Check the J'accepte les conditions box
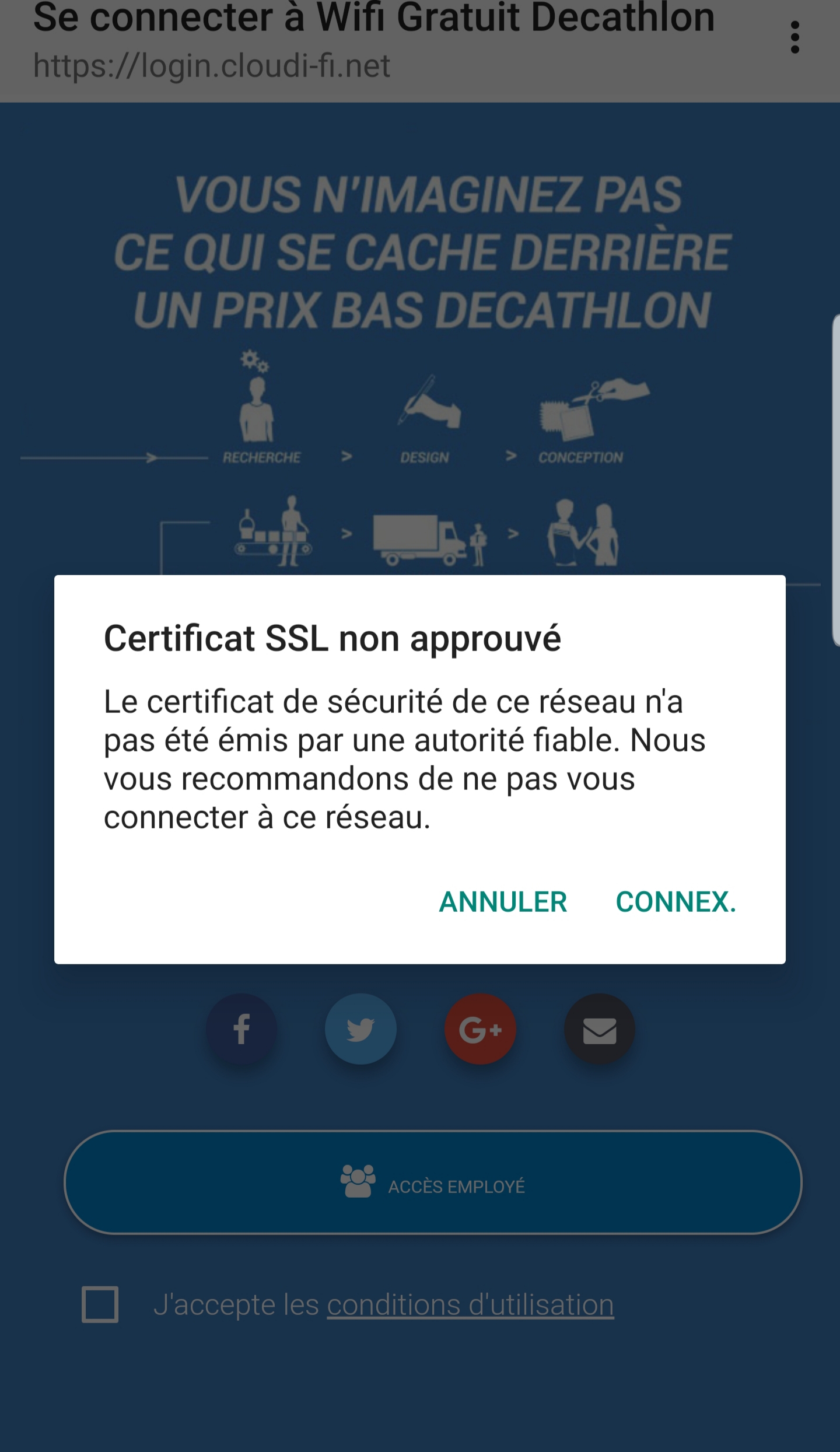Viewport: 840px width, 1452px height. [100, 1304]
